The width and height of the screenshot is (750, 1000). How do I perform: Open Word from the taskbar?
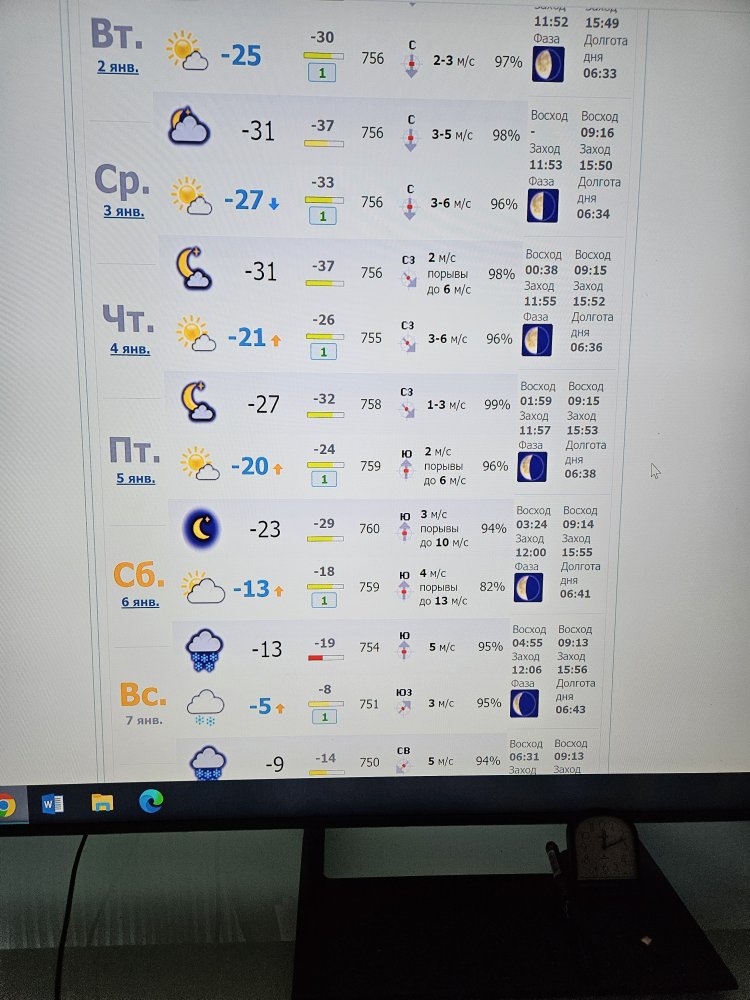point(53,803)
